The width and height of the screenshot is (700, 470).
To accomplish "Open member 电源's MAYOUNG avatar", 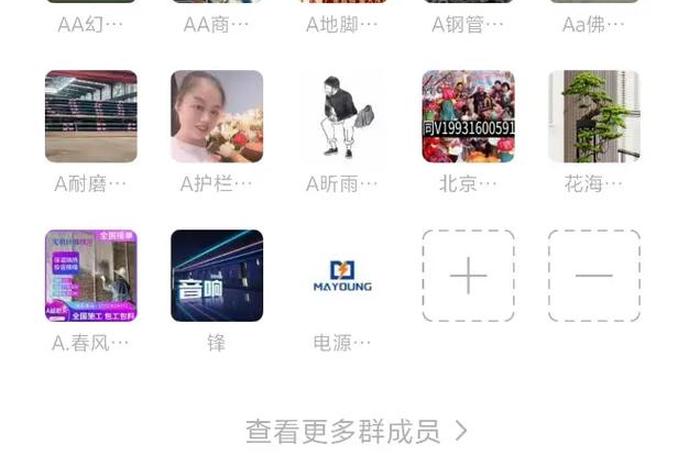I will (x=342, y=276).
